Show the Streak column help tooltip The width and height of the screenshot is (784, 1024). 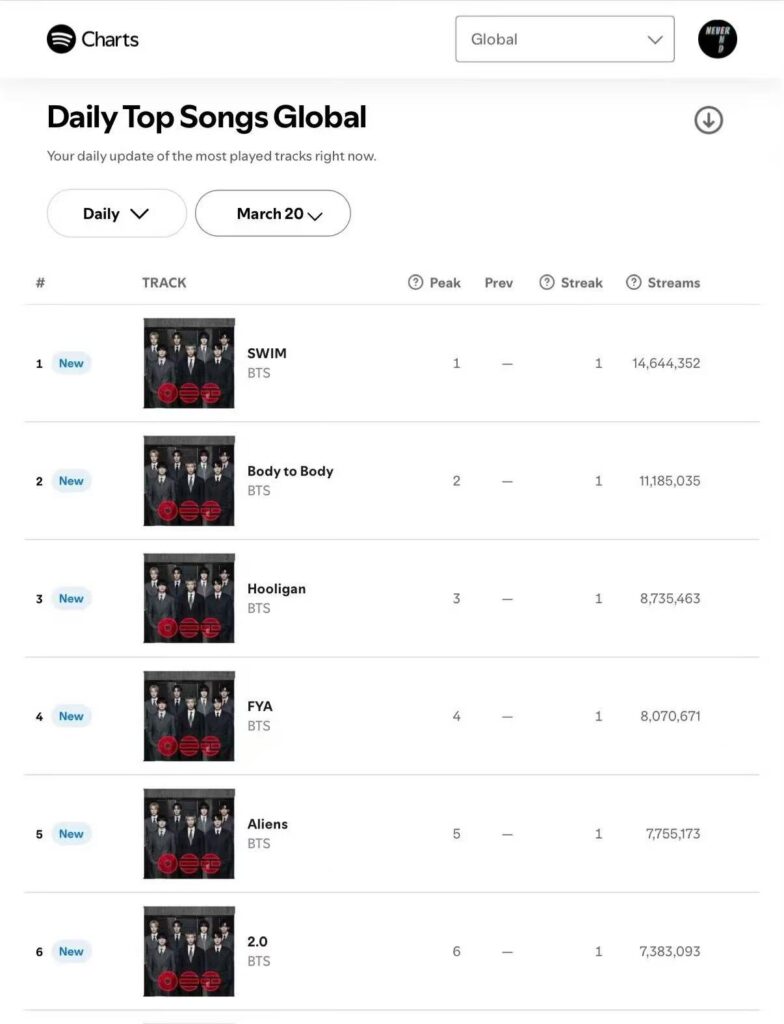click(547, 283)
